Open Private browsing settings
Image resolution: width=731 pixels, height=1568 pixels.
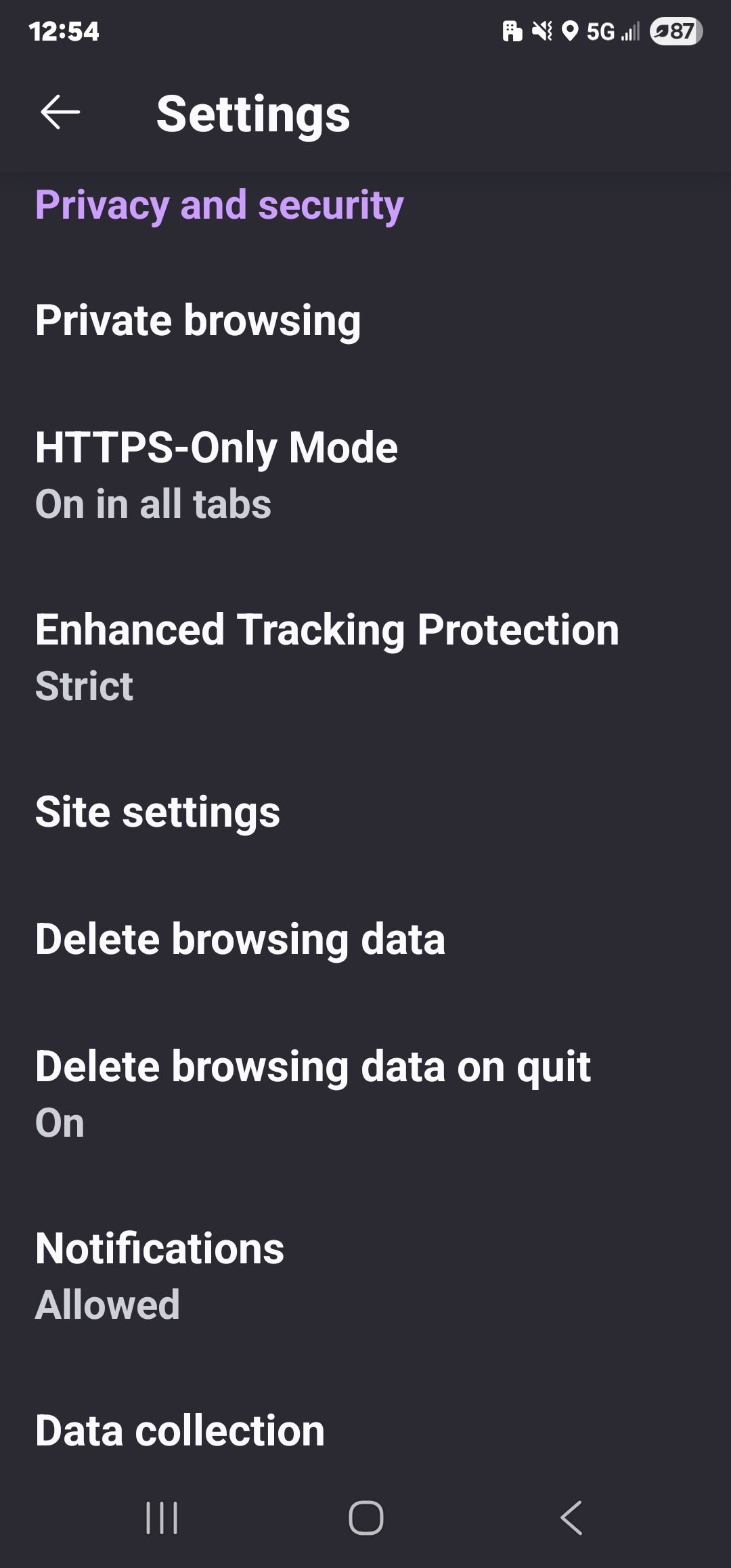tap(365, 320)
